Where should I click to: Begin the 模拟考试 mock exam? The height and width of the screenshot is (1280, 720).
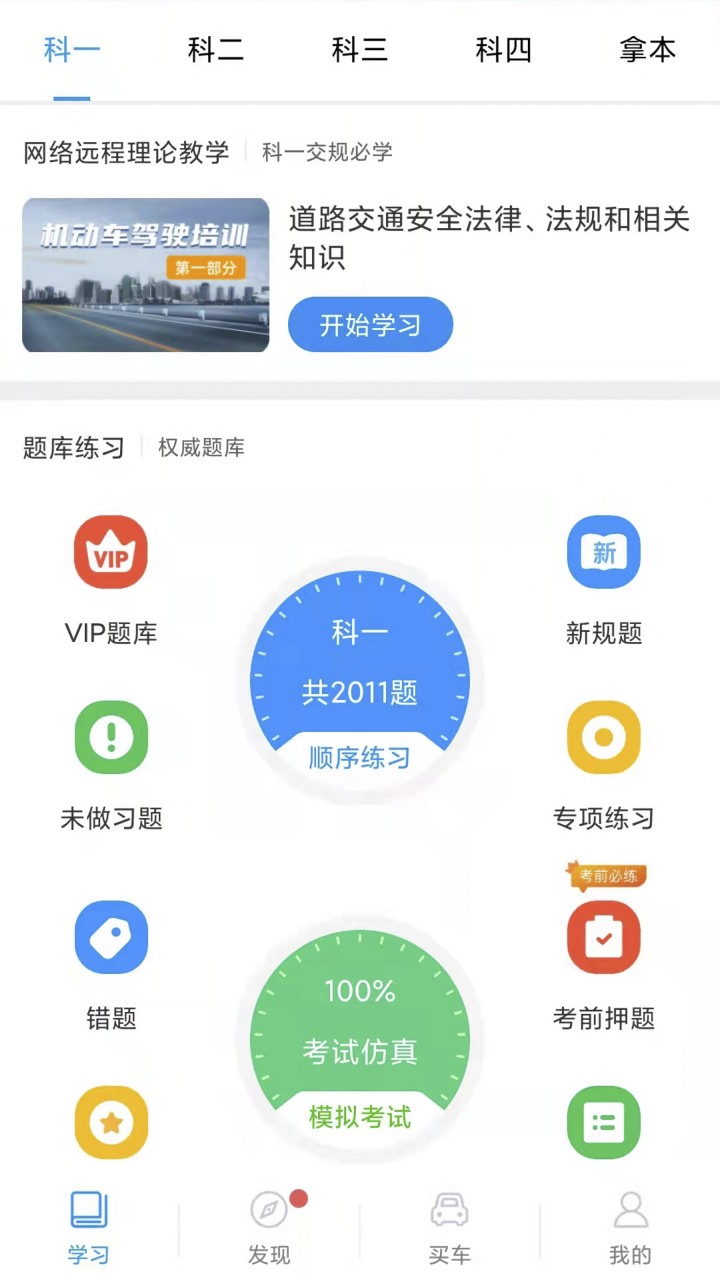[x=359, y=1118]
